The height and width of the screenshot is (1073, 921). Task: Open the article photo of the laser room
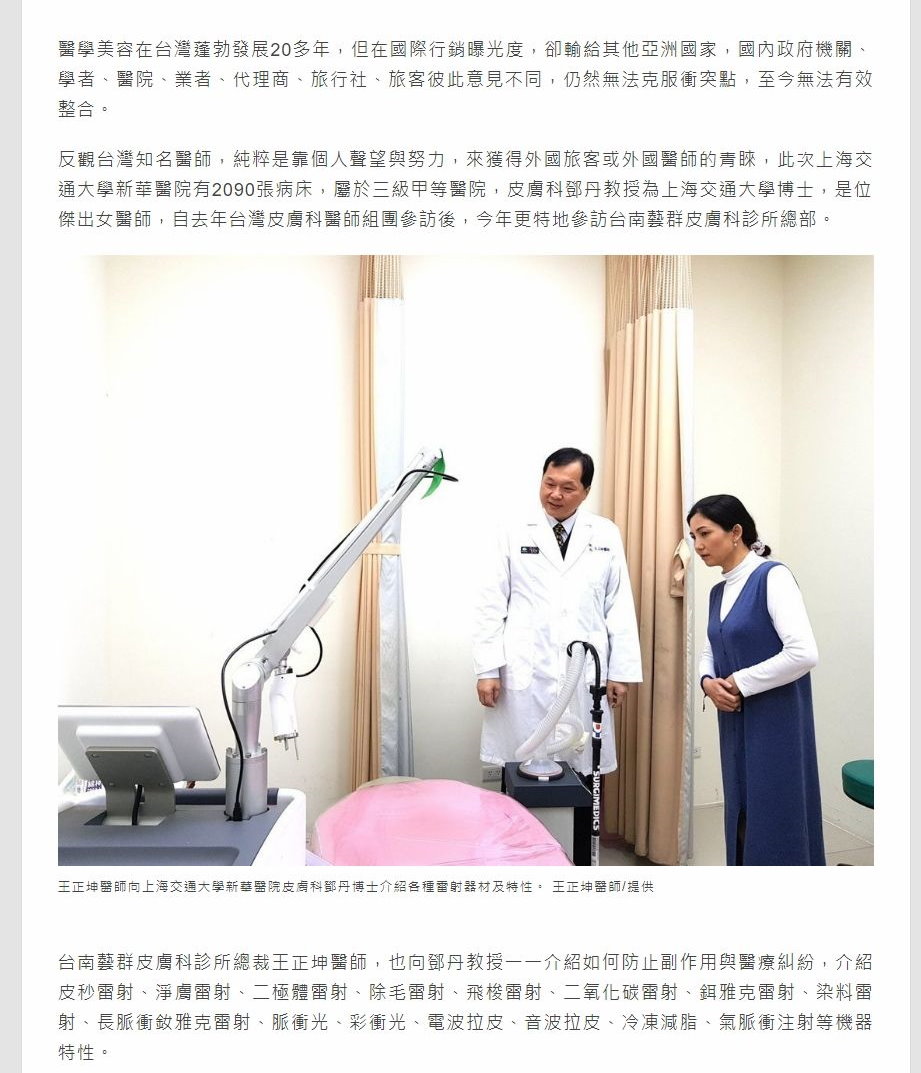pyautogui.click(x=465, y=560)
